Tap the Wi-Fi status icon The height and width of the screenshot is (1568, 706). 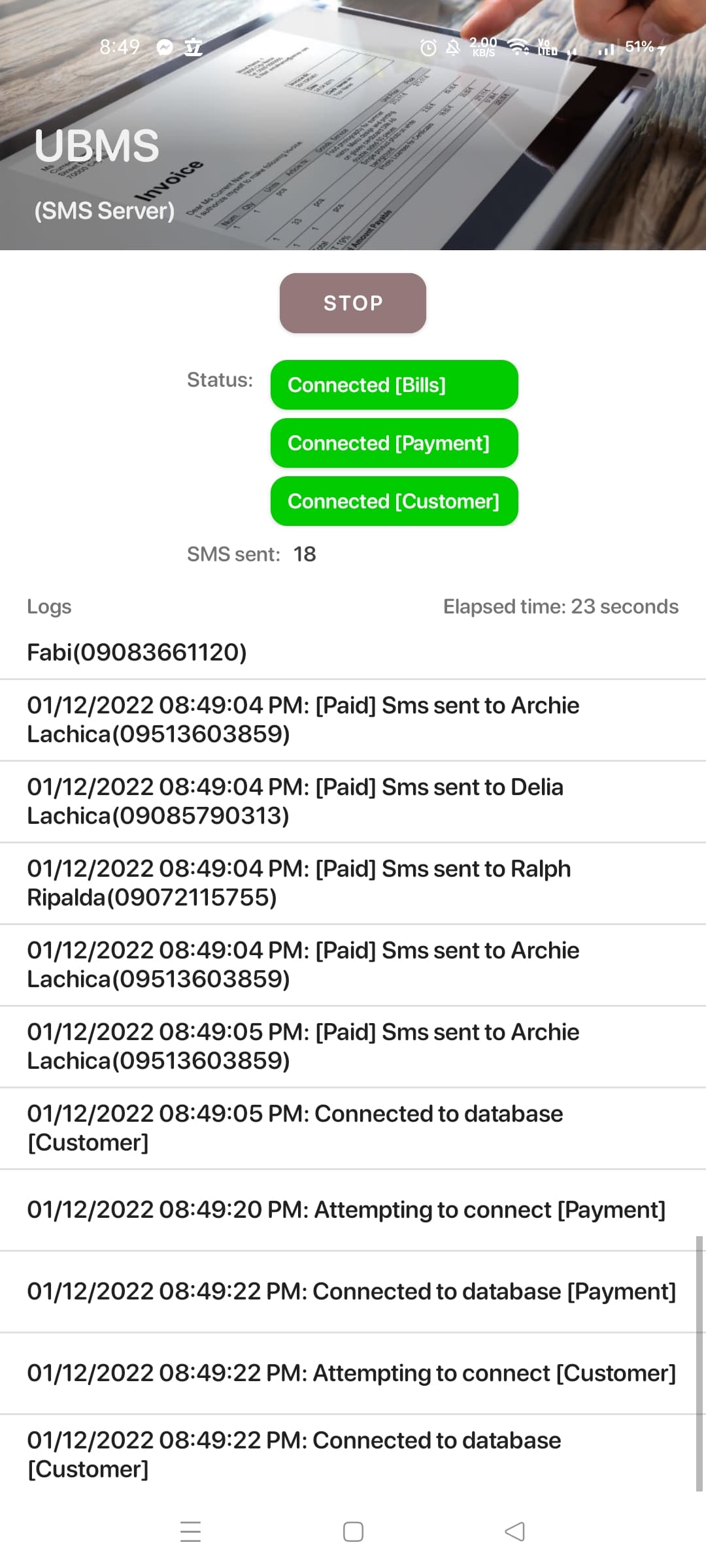[516, 47]
